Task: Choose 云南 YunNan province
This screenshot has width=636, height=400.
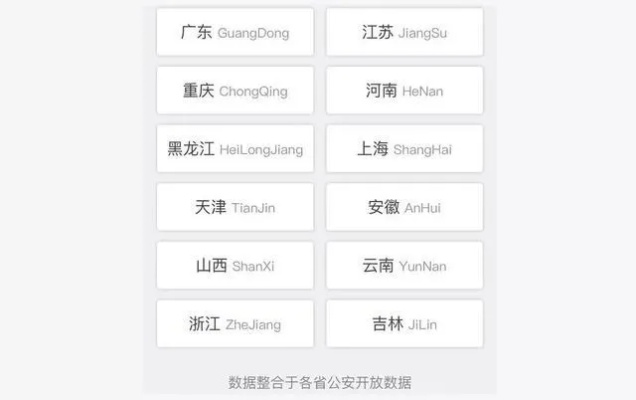Action: (404, 266)
